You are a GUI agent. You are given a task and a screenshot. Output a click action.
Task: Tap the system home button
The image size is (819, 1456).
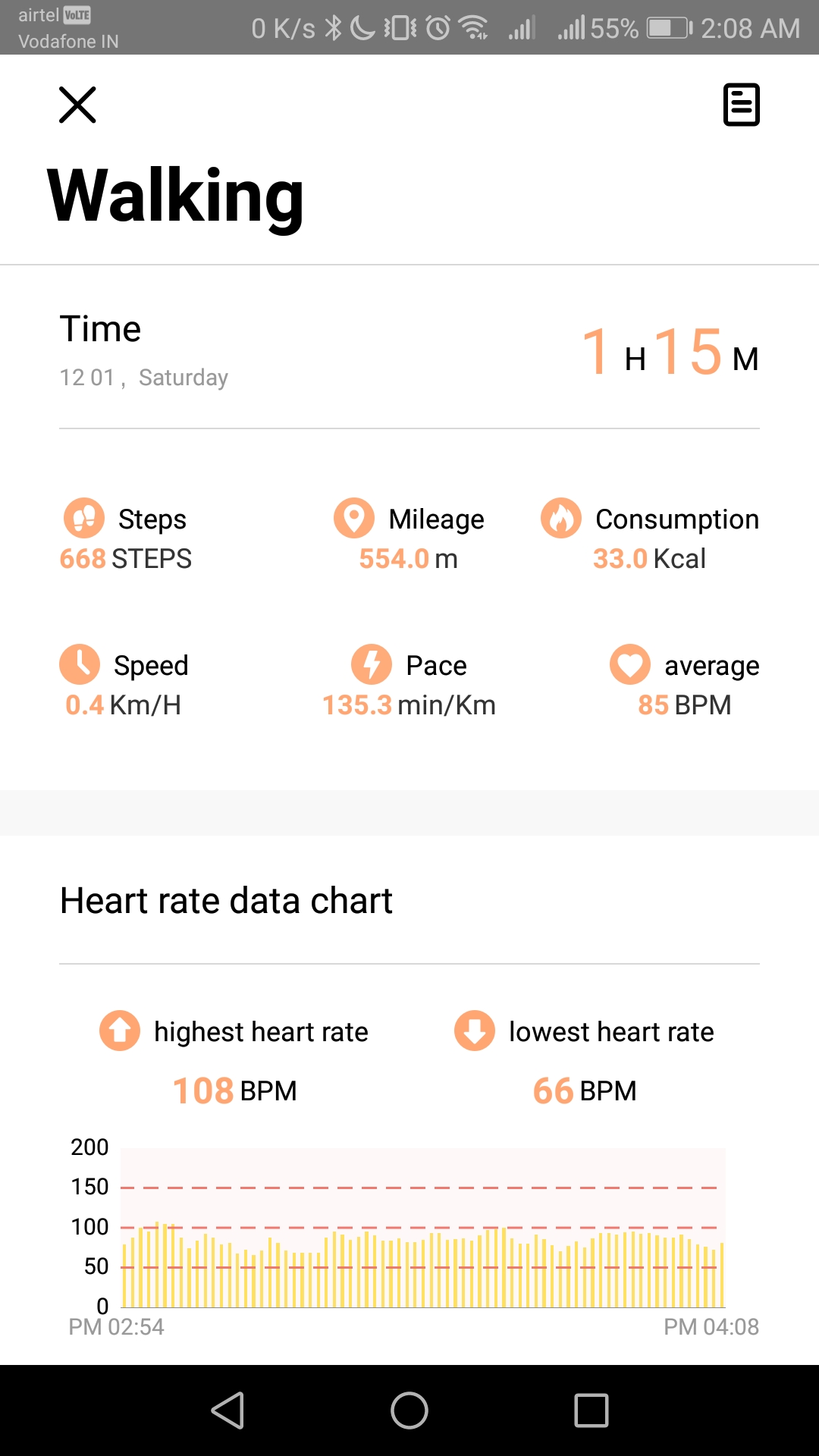tap(409, 1410)
